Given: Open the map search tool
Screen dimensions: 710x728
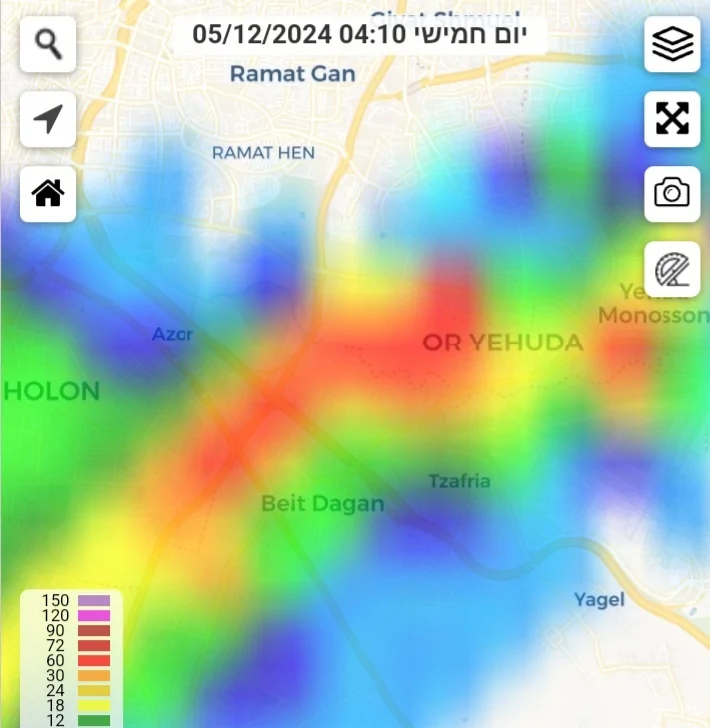Looking at the screenshot, I should point(48,44).
